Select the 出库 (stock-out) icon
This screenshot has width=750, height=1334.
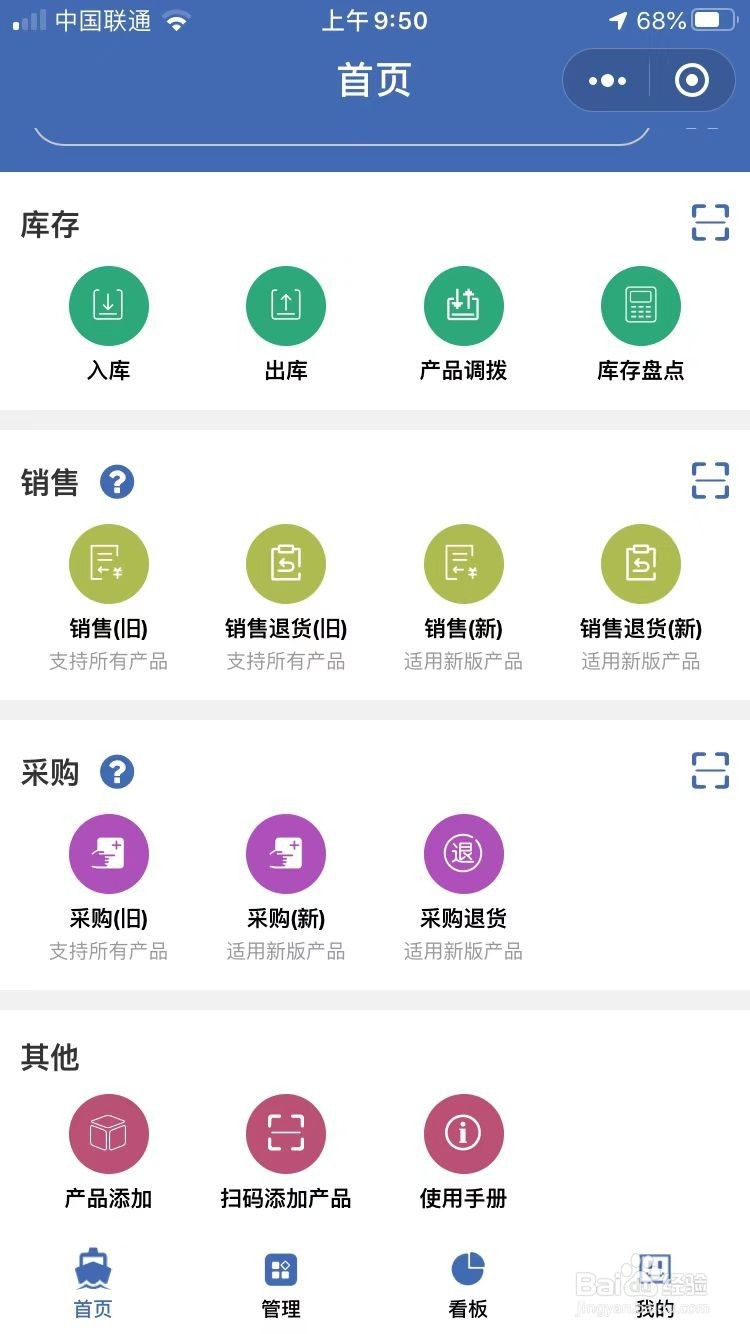[x=286, y=306]
